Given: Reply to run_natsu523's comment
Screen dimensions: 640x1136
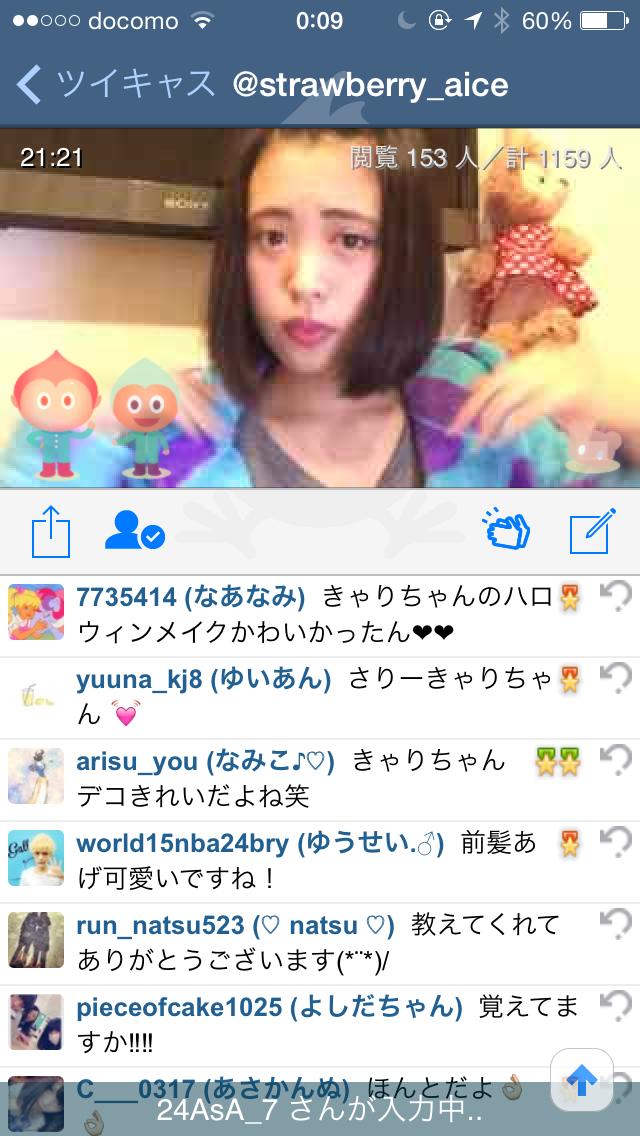Looking at the screenshot, I should coord(615,925).
